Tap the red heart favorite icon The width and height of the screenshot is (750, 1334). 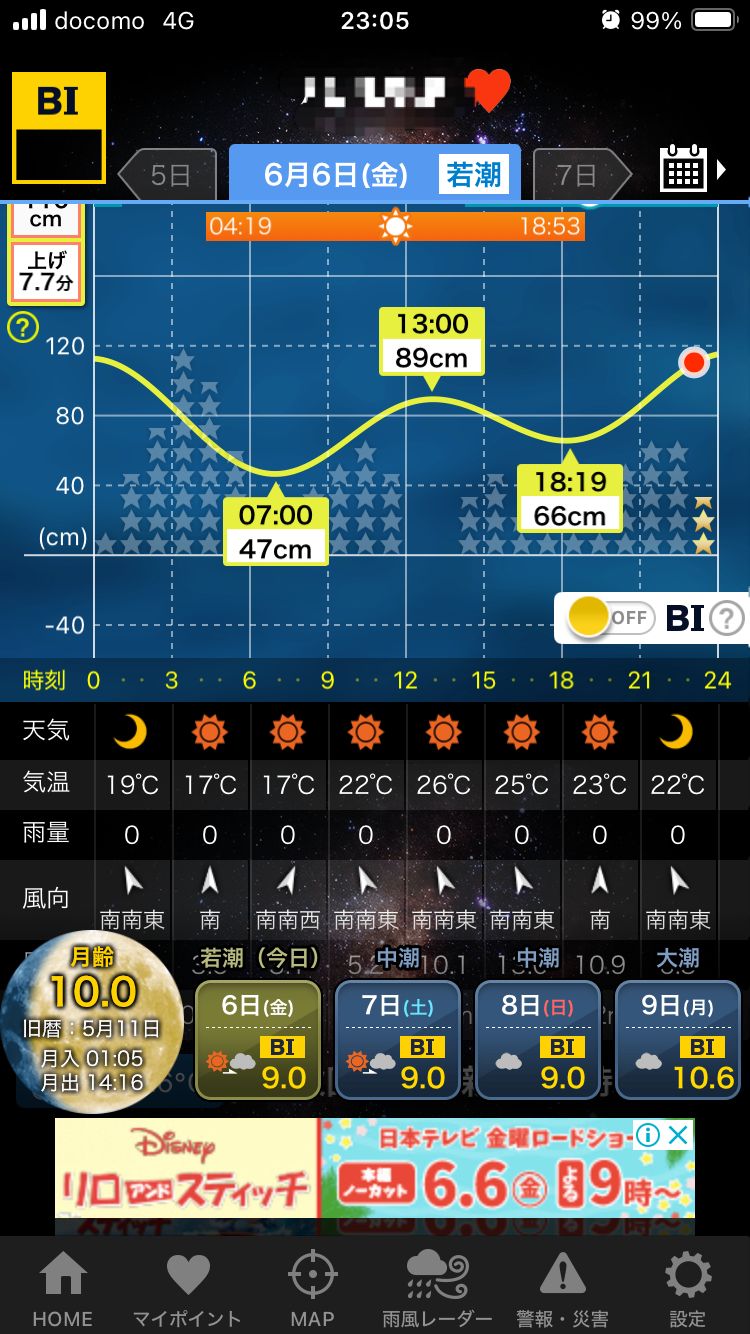click(x=489, y=92)
